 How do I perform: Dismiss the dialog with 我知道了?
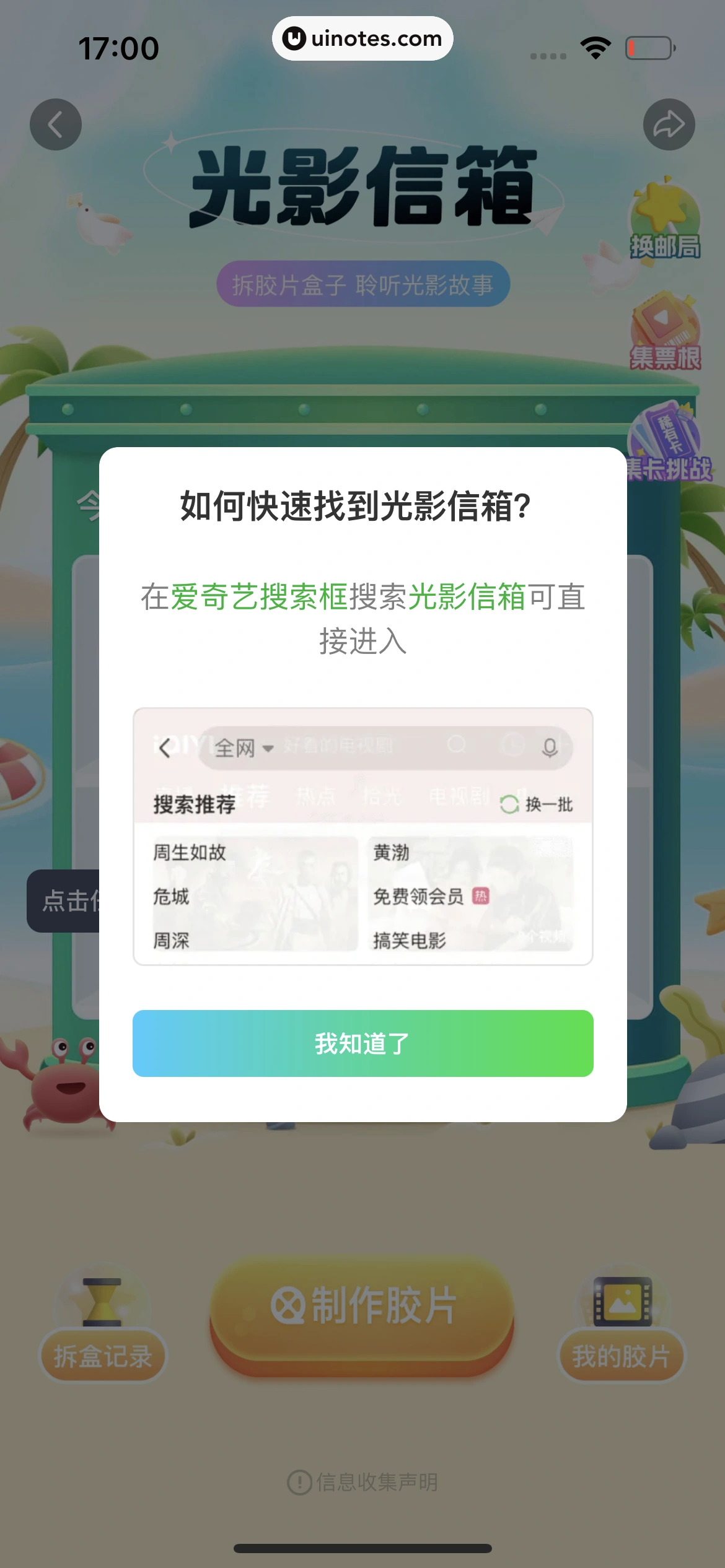362,1043
